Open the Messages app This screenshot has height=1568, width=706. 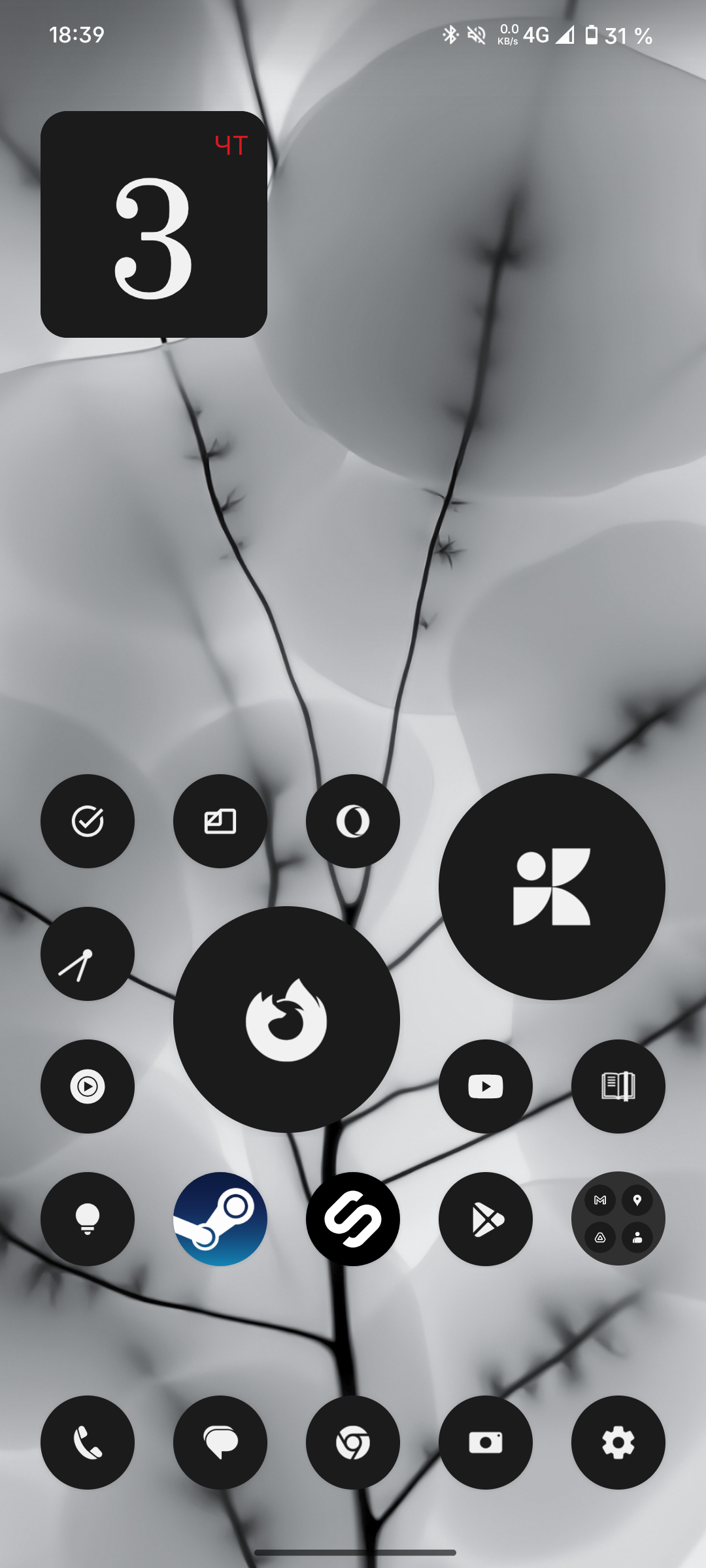pos(220,1443)
